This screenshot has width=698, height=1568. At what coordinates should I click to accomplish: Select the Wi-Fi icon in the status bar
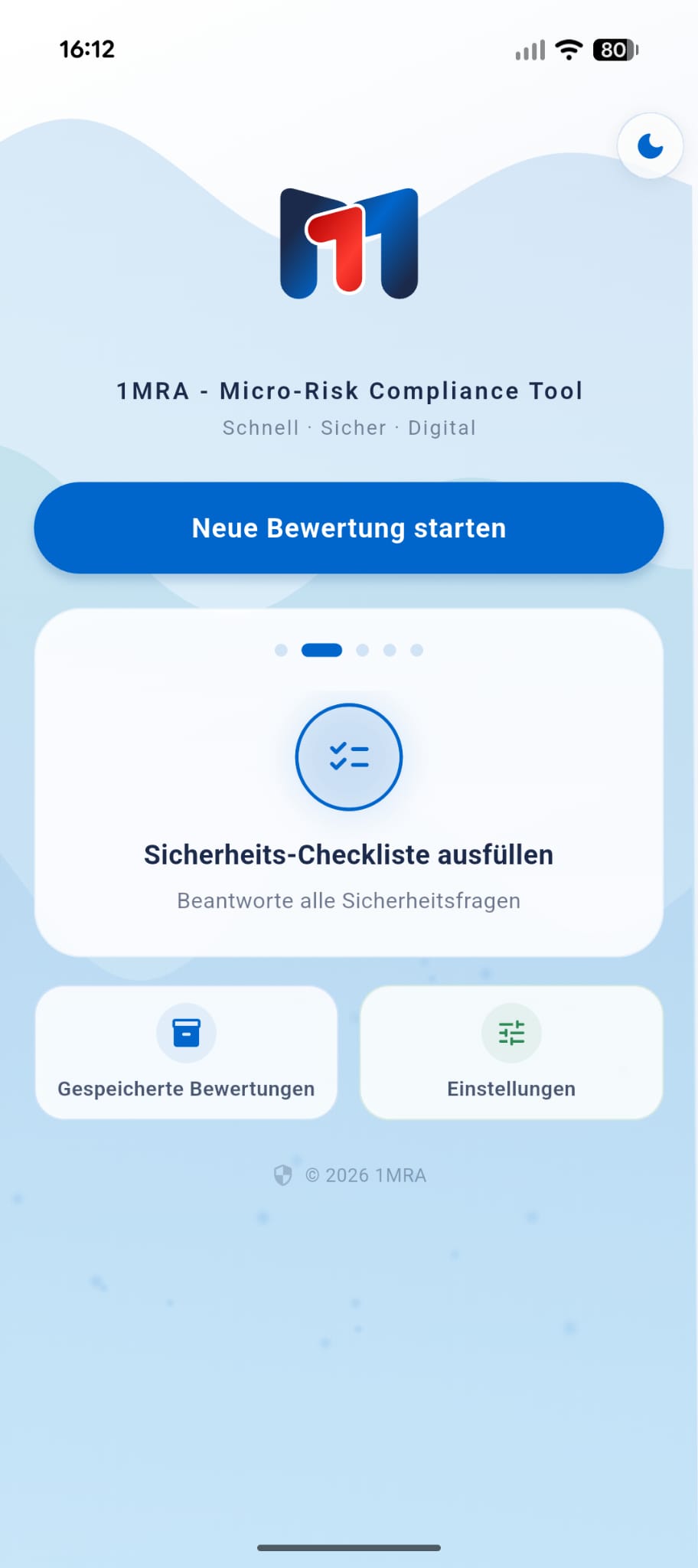click(567, 48)
